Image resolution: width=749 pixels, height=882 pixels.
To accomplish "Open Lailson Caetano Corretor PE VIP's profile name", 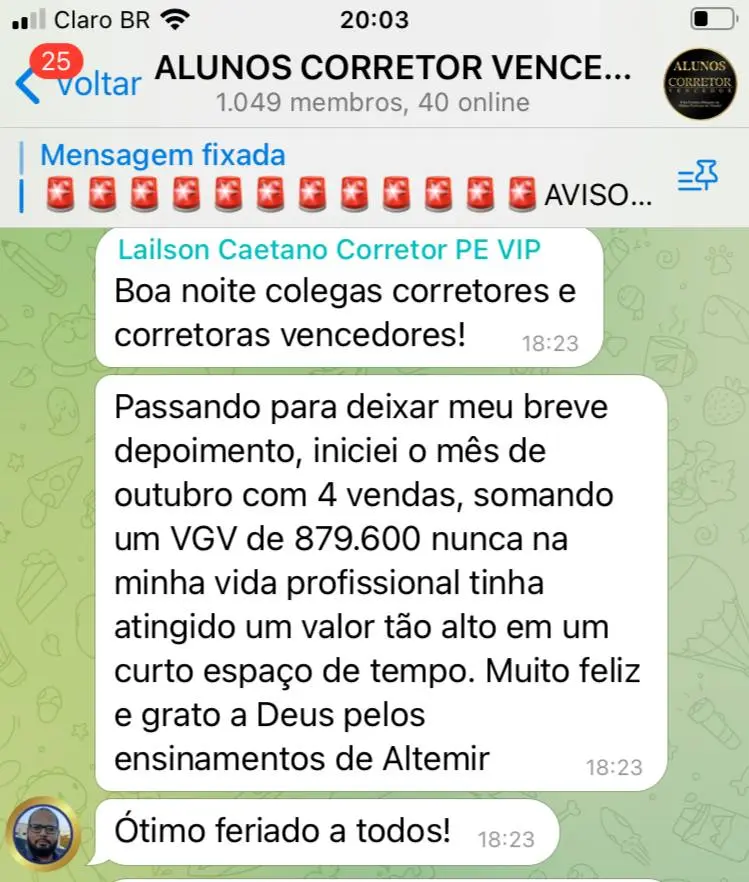I will pyautogui.click(x=329, y=250).
